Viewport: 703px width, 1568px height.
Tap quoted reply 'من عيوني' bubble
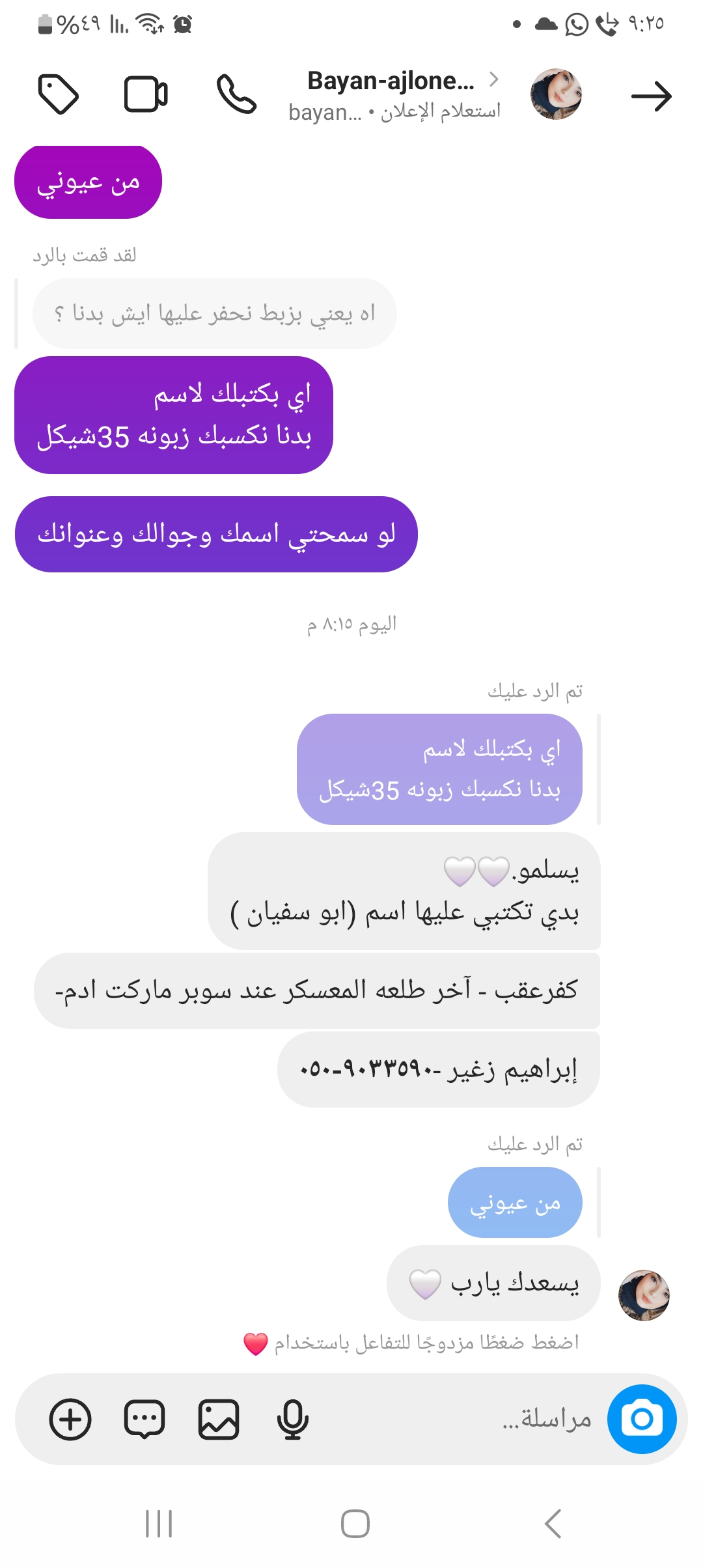pos(514,1202)
